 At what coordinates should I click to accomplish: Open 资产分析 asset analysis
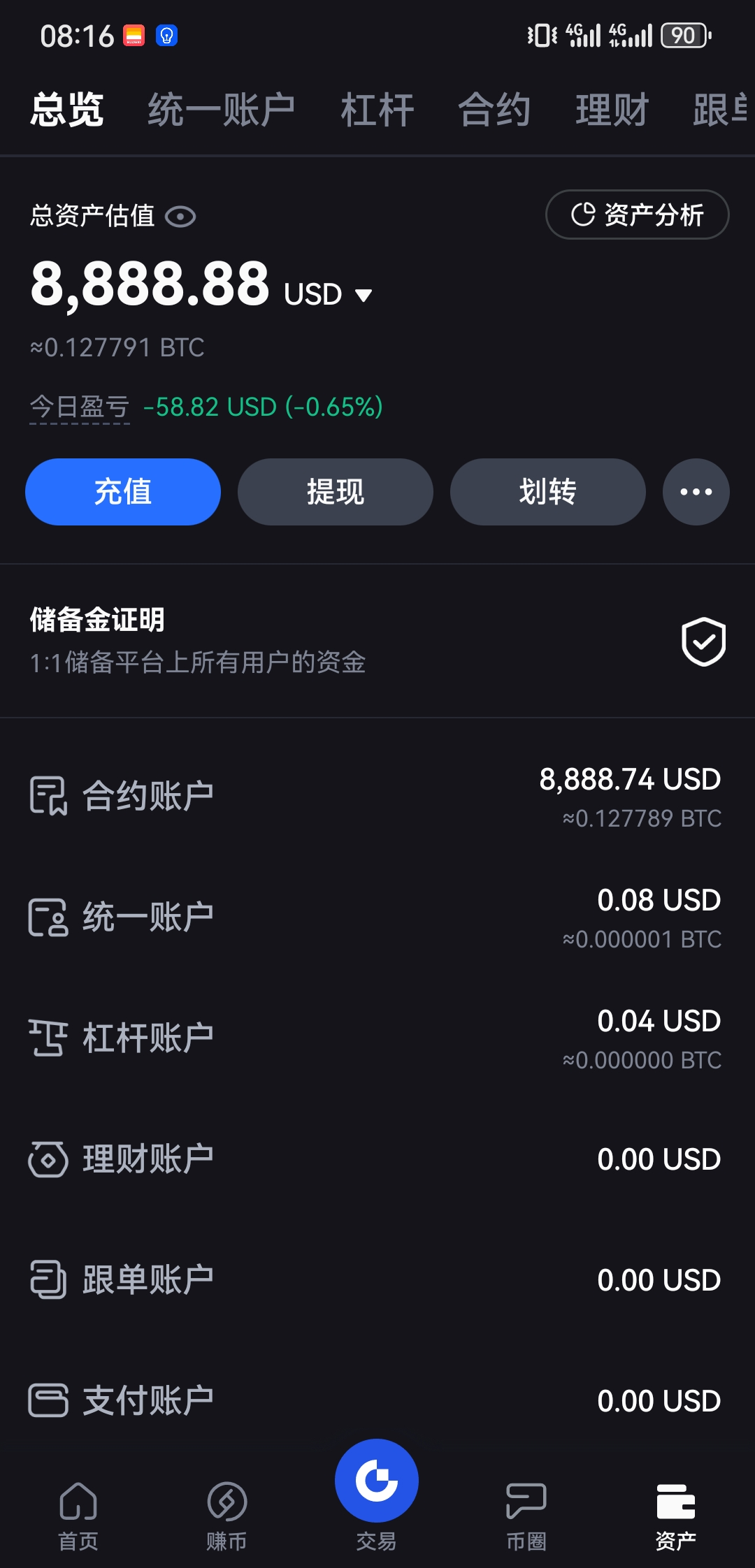click(637, 215)
